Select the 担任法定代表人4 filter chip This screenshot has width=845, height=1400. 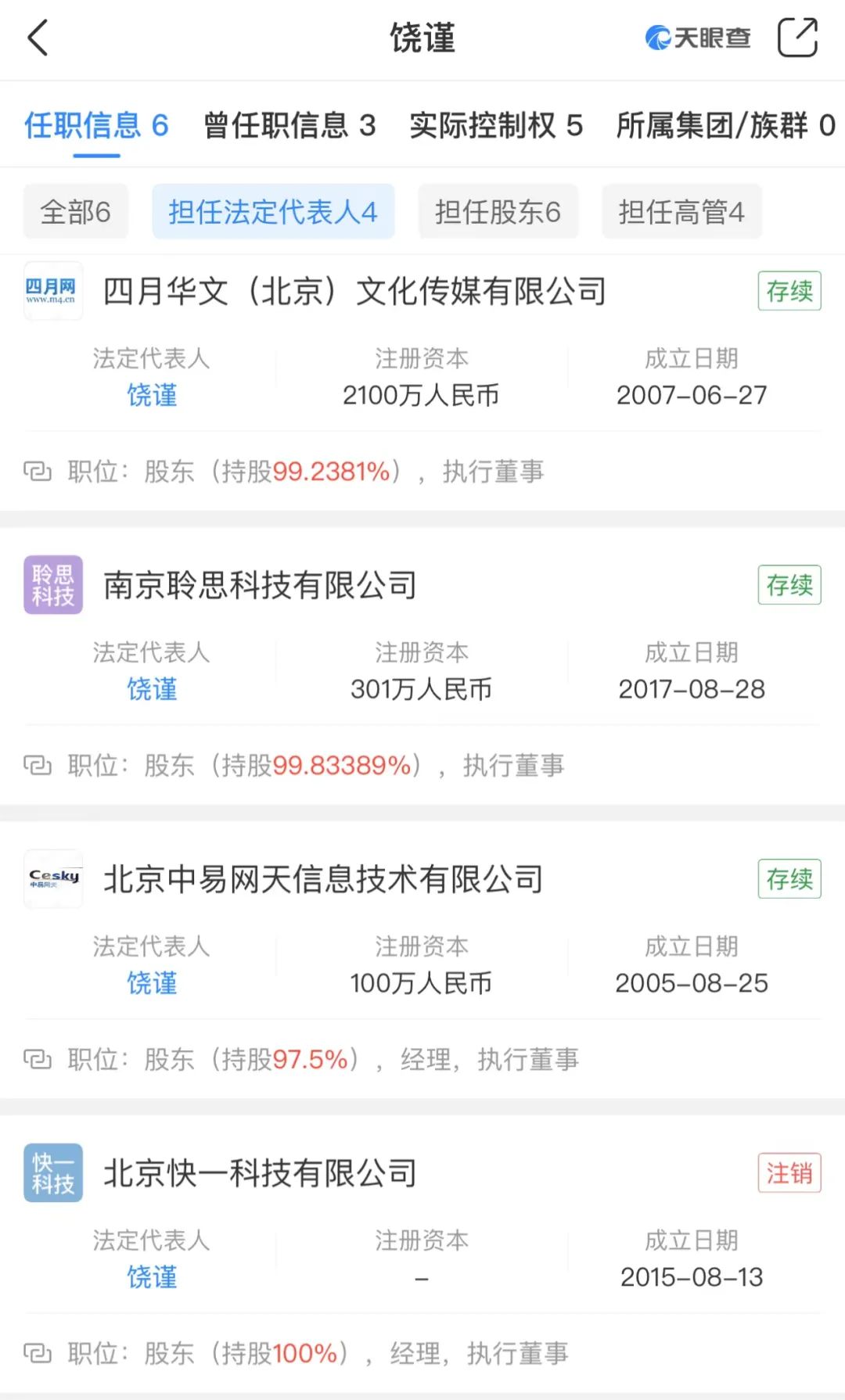tap(273, 212)
